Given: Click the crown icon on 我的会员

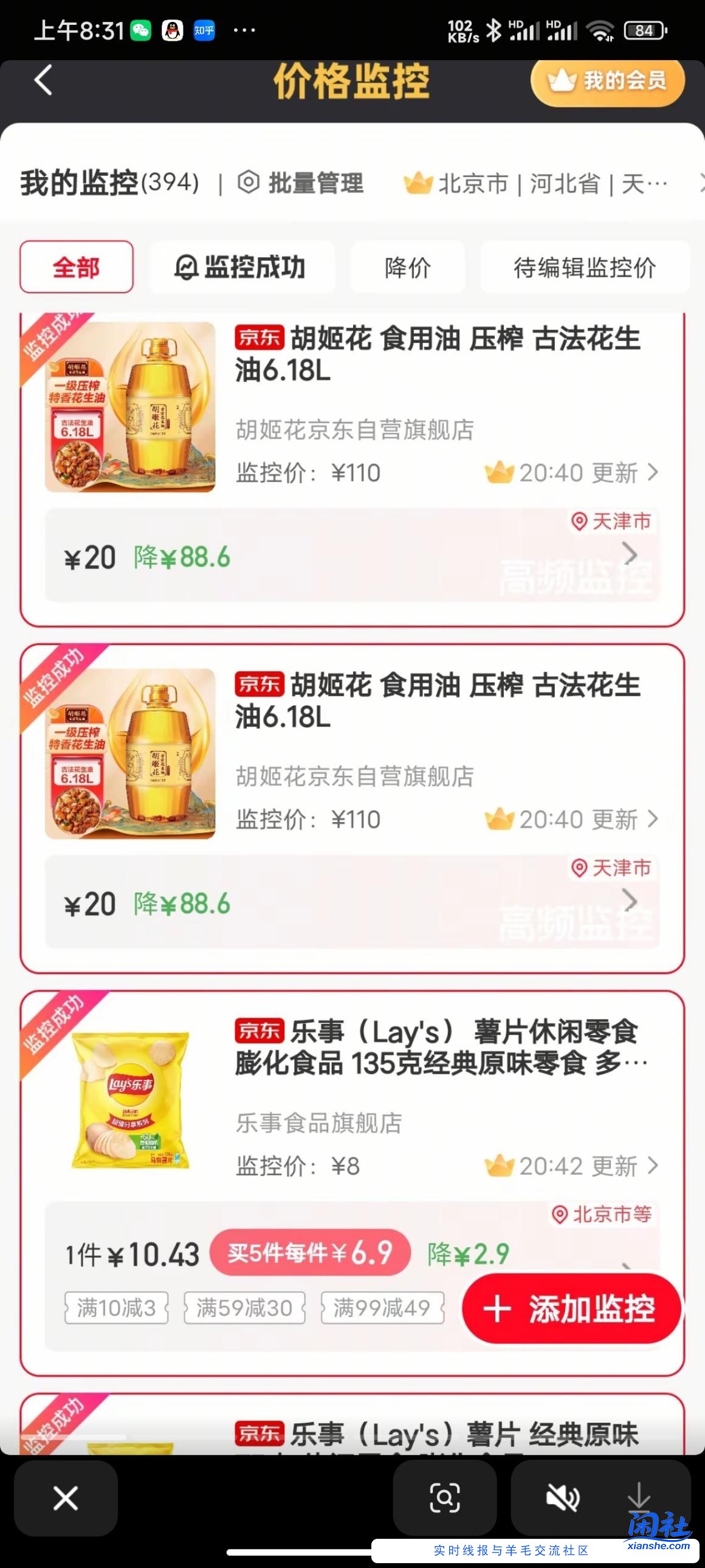Looking at the screenshot, I should 563,80.
